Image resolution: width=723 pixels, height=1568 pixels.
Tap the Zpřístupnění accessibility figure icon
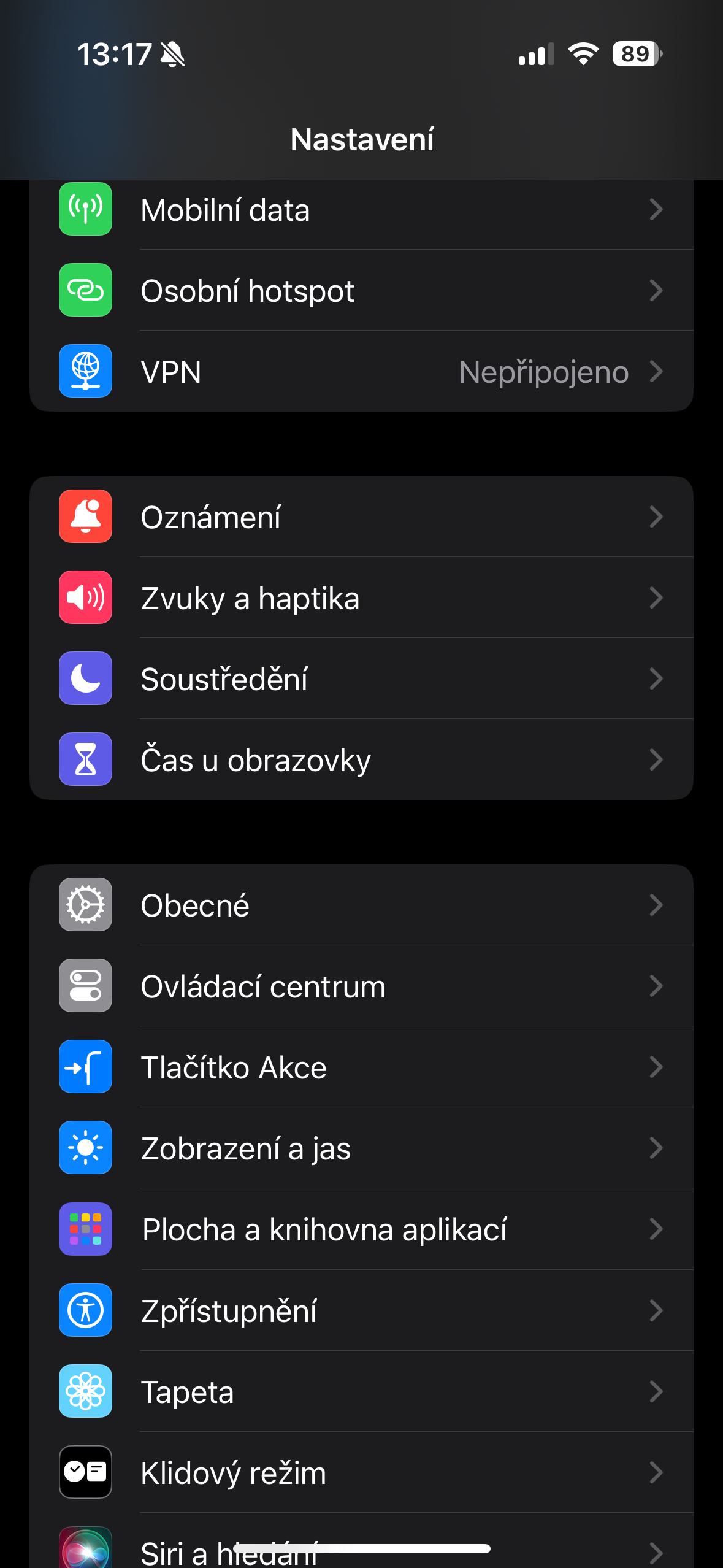click(x=85, y=1310)
